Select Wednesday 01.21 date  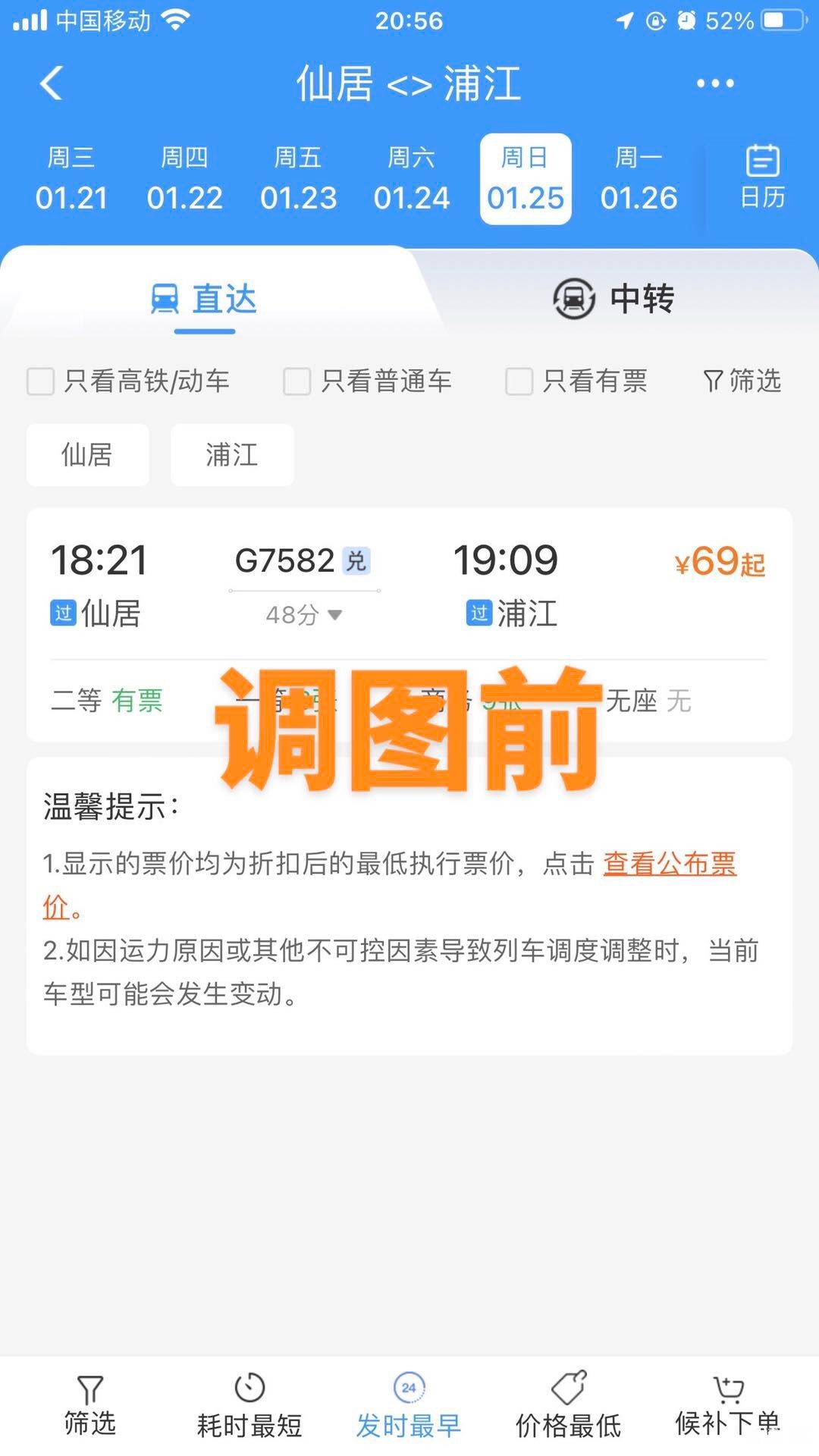tap(71, 180)
